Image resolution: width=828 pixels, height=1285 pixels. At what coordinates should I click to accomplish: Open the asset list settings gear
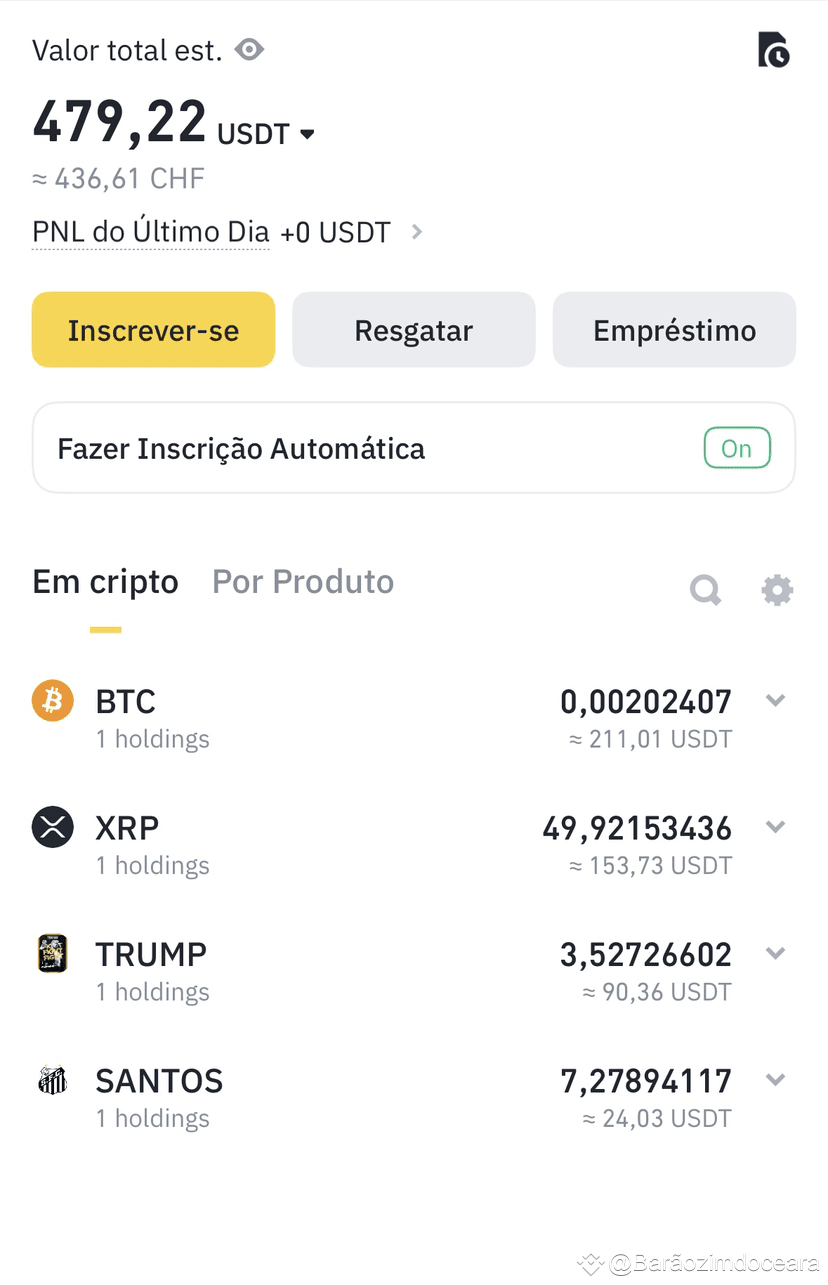tap(777, 590)
